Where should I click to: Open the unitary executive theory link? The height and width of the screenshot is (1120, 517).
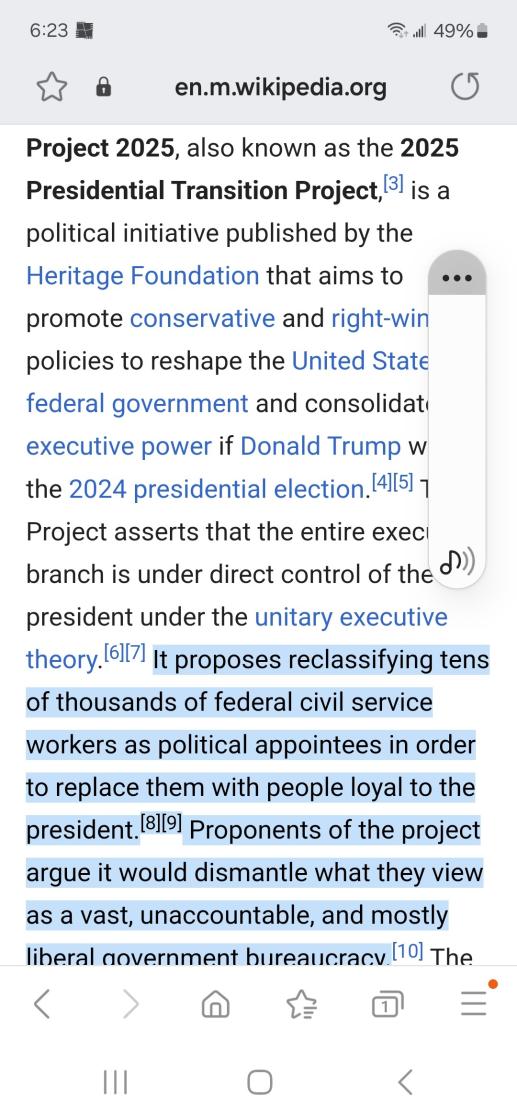351,617
